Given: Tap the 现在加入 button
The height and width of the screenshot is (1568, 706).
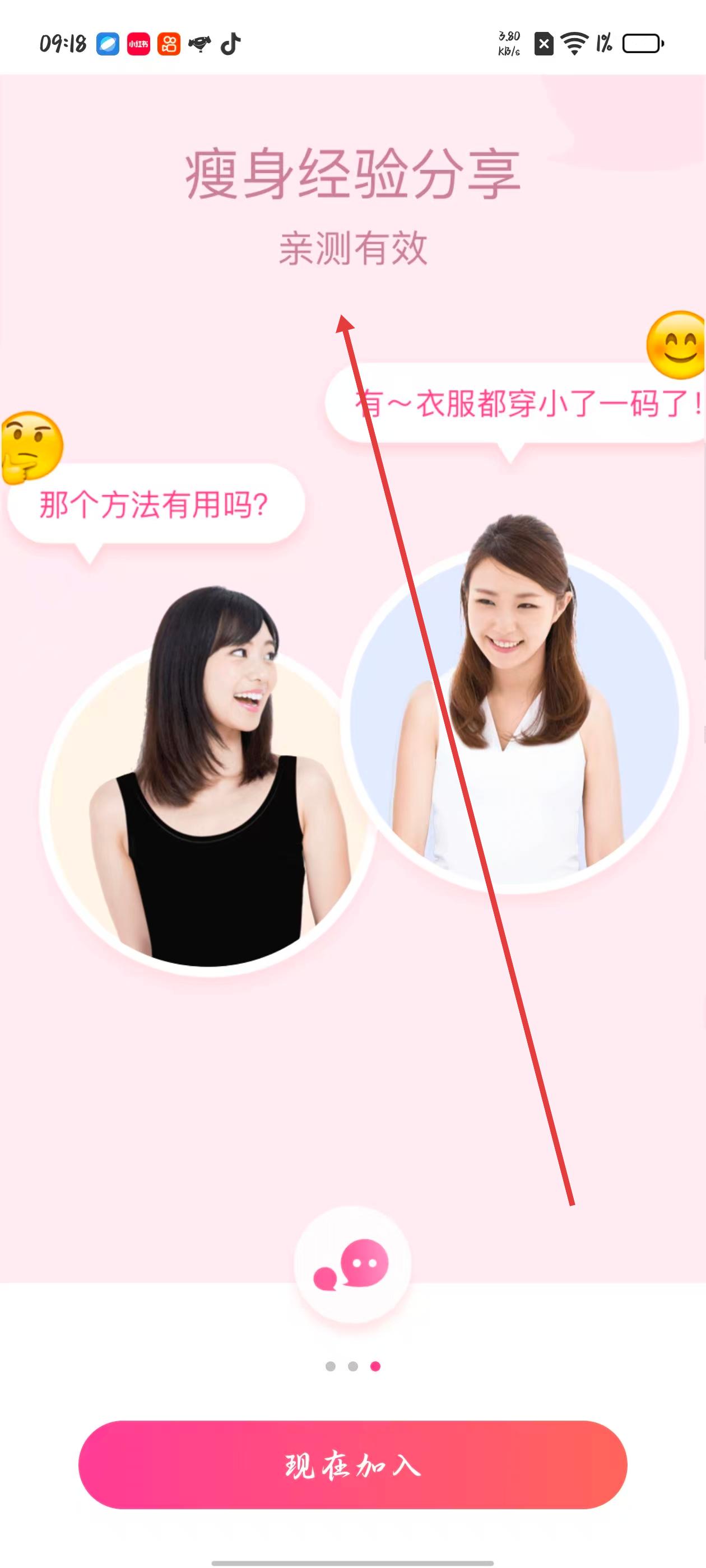Looking at the screenshot, I should [x=352, y=1464].
